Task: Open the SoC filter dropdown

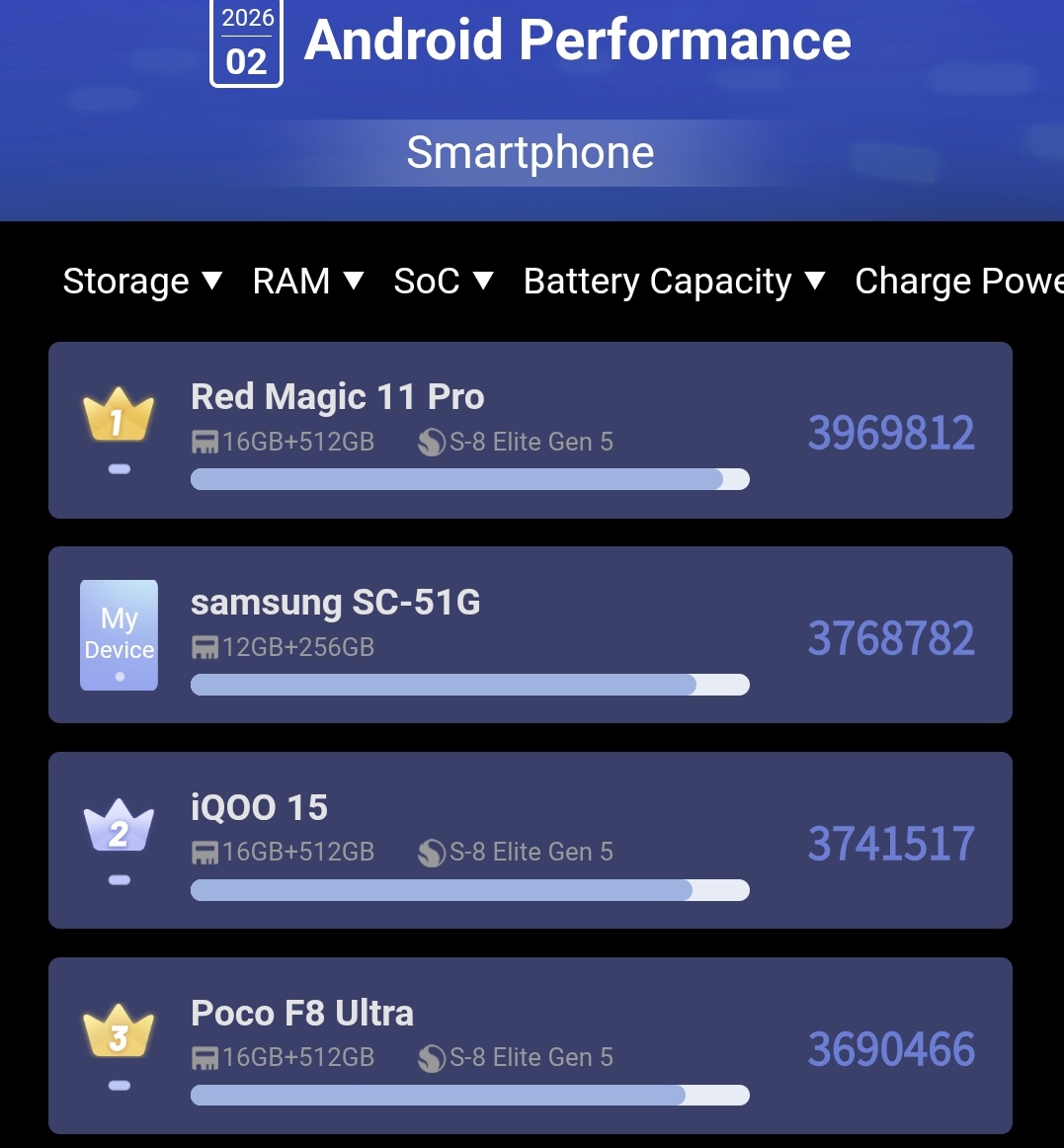Action: (443, 282)
